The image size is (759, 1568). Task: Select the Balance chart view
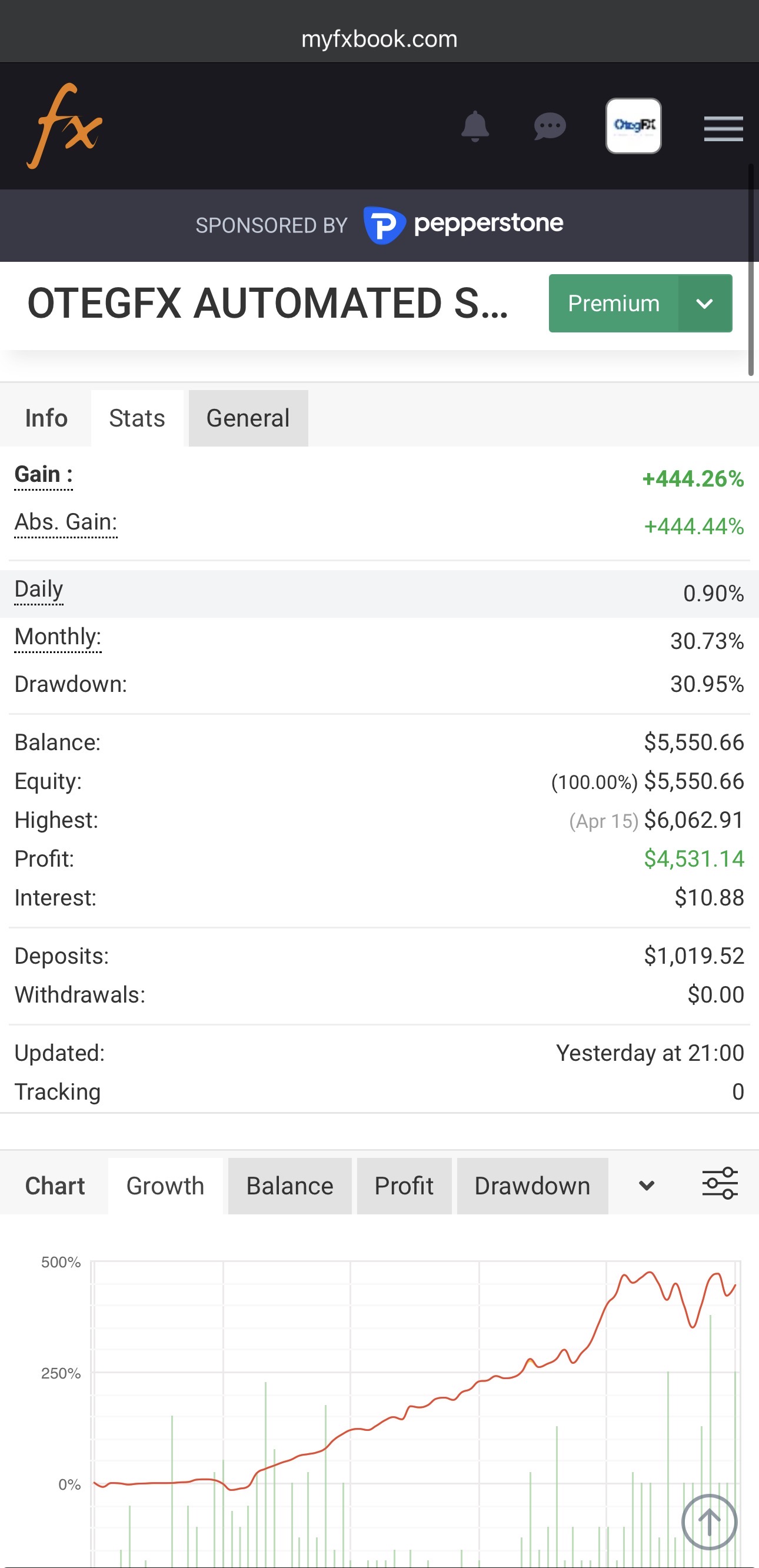pyautogui.click(x=289, y=1185)
